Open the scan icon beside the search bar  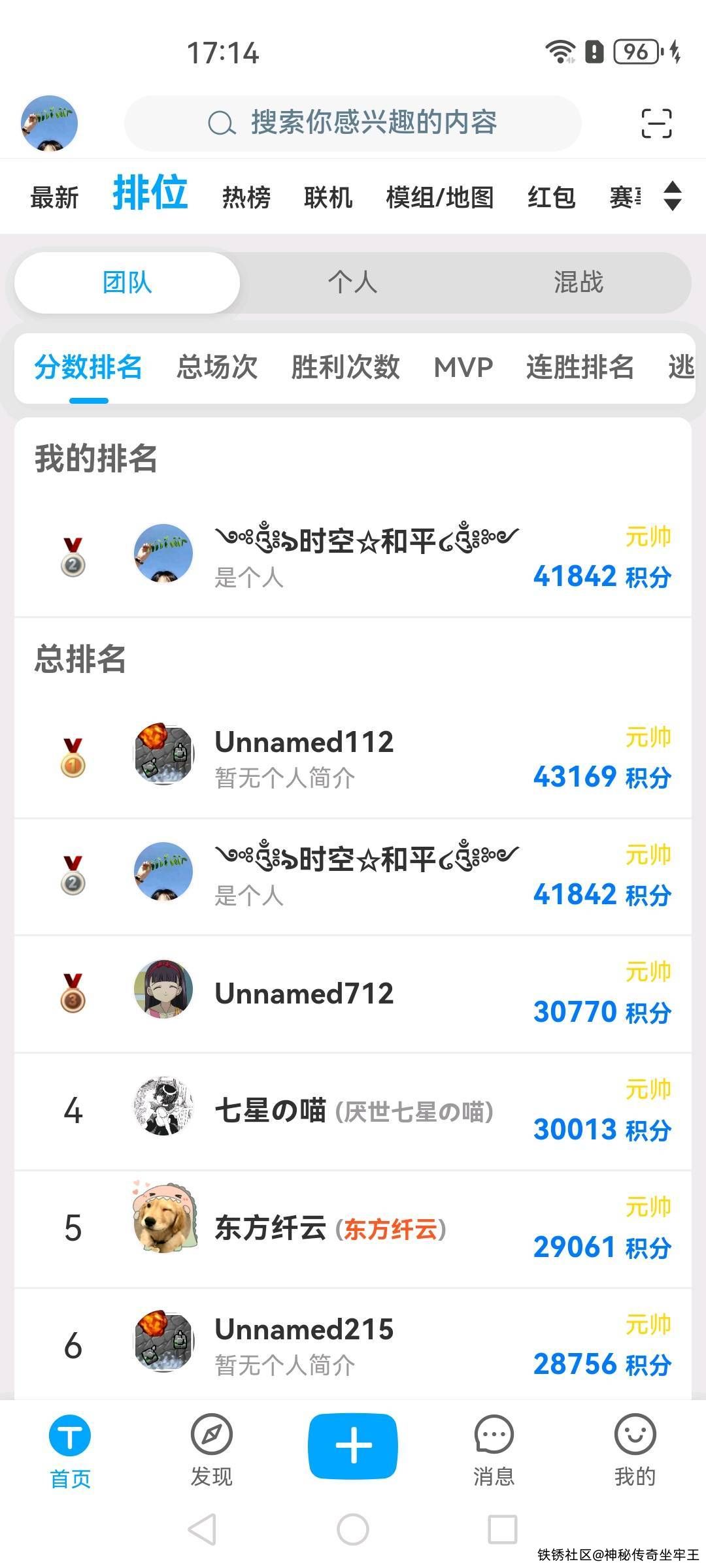pyautogui.click(x=656, y=123)
